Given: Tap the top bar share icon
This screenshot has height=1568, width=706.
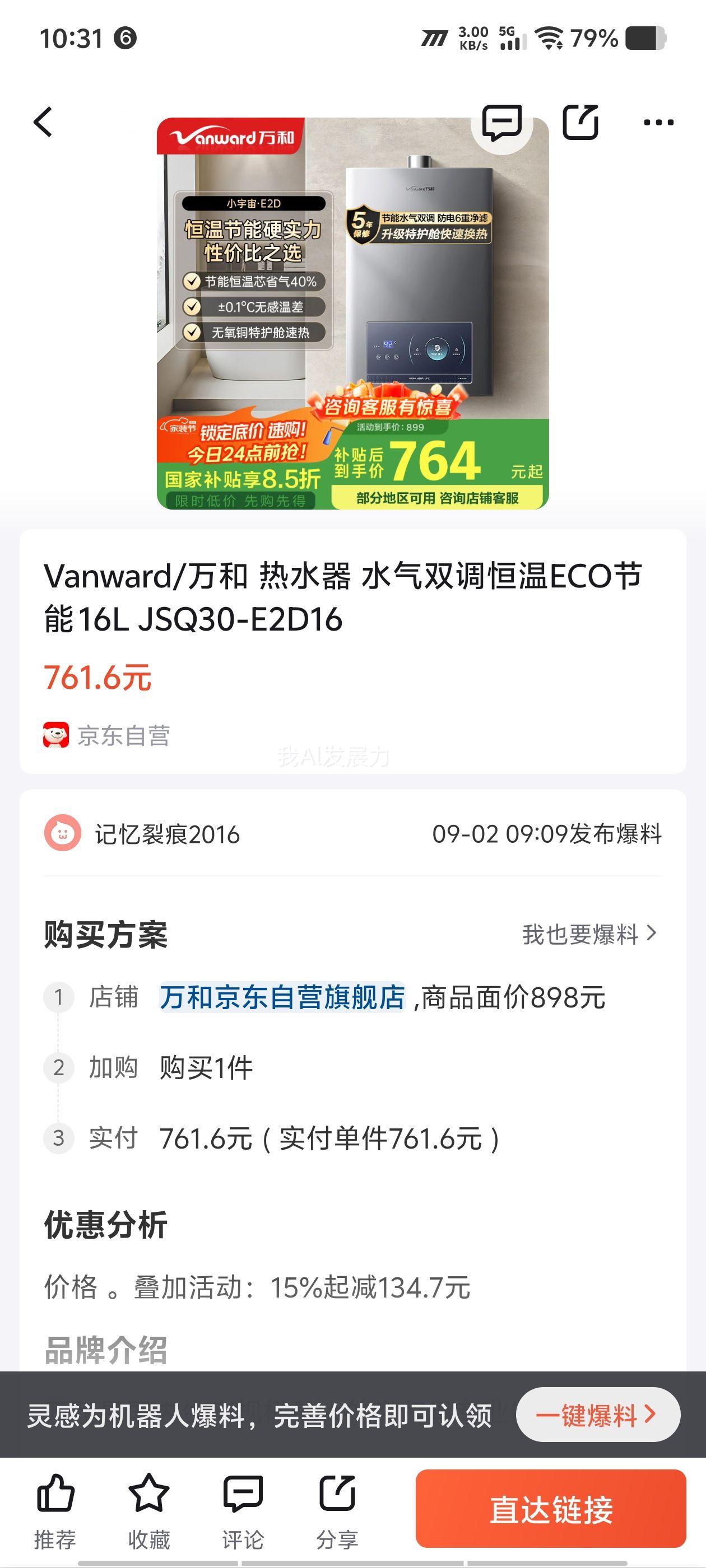Looking at the screenshot, I should click(580, 122).
